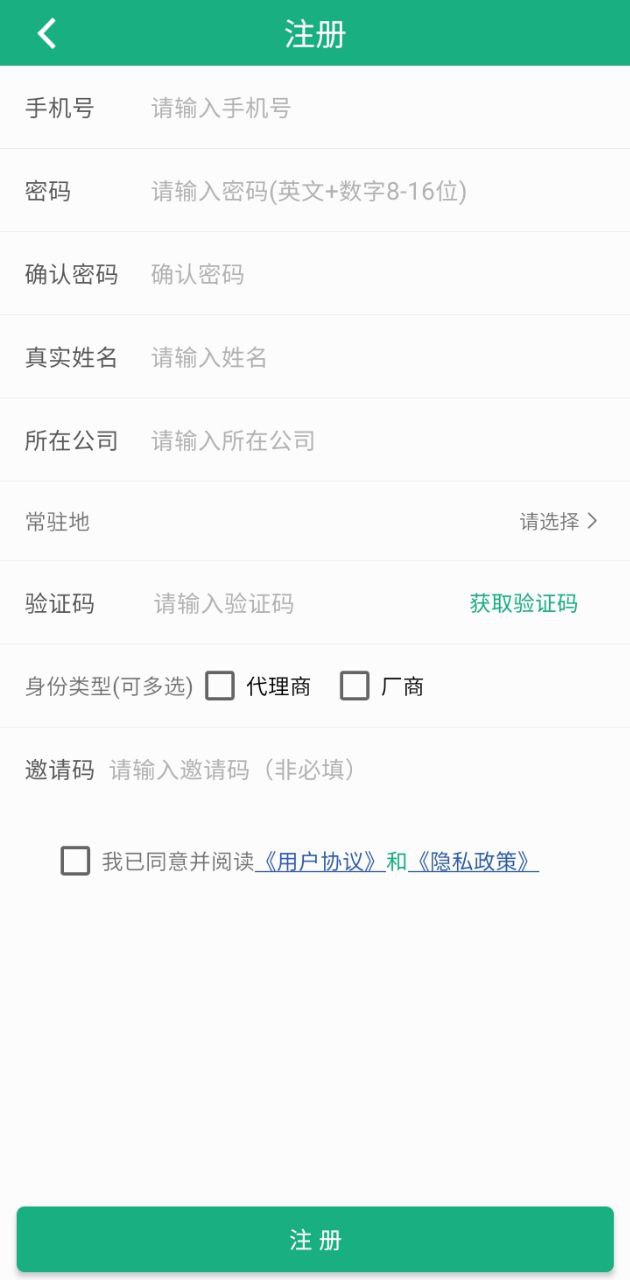Submit with the green 注册 button

coord(315,1240)
